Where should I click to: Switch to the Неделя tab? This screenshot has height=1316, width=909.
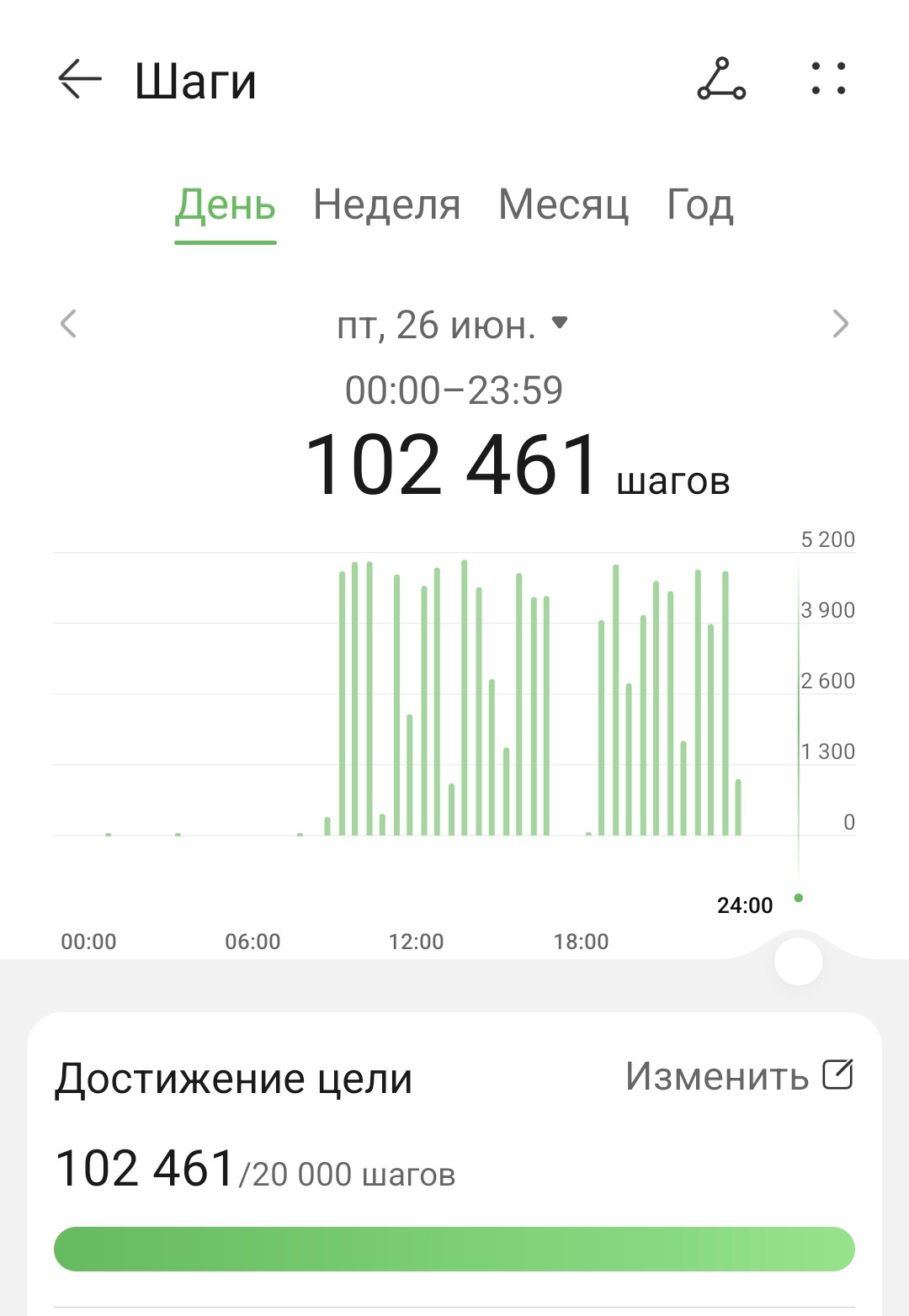387,204
